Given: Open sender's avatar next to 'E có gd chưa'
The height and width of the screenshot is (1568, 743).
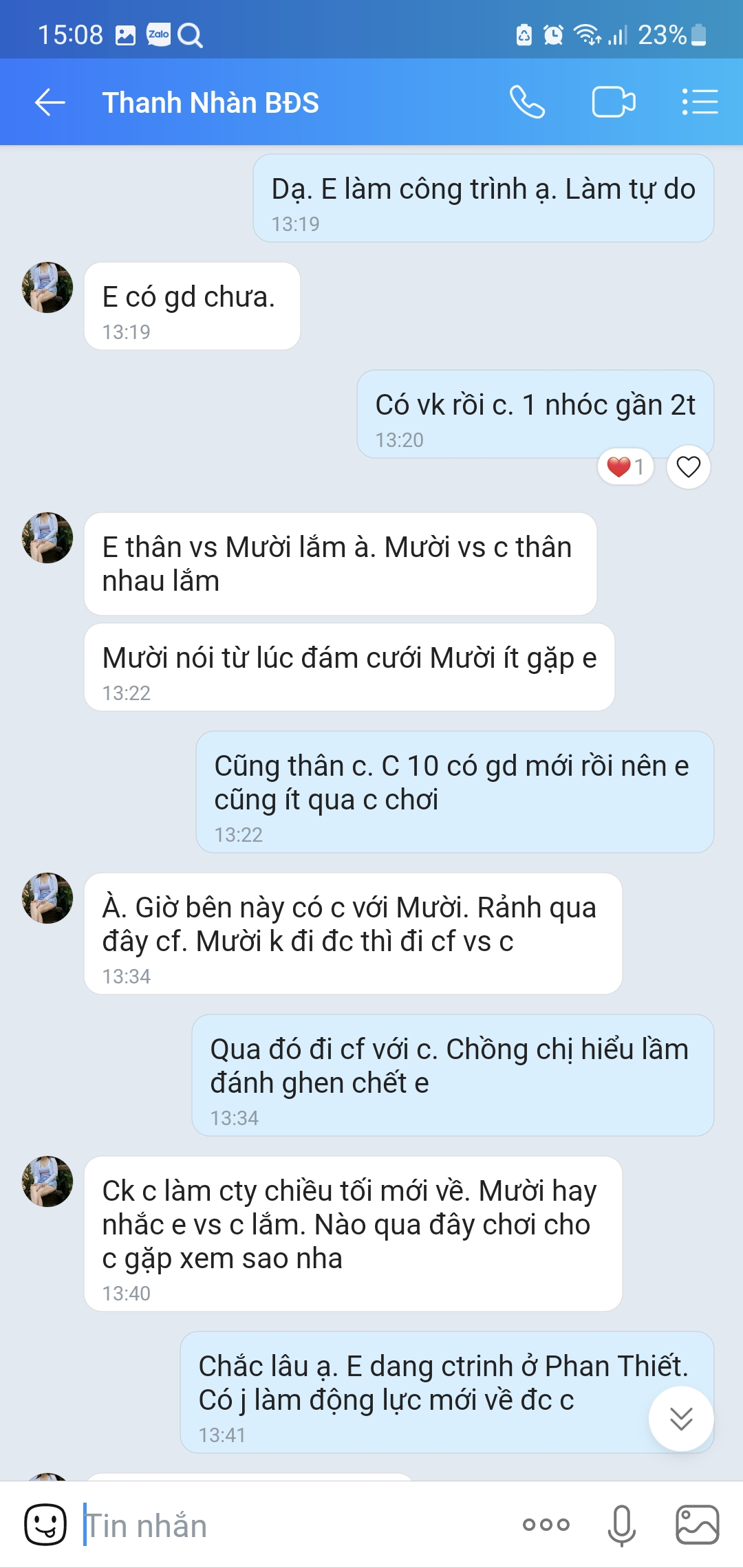Looking at the screenshot, I should point(47,287).
